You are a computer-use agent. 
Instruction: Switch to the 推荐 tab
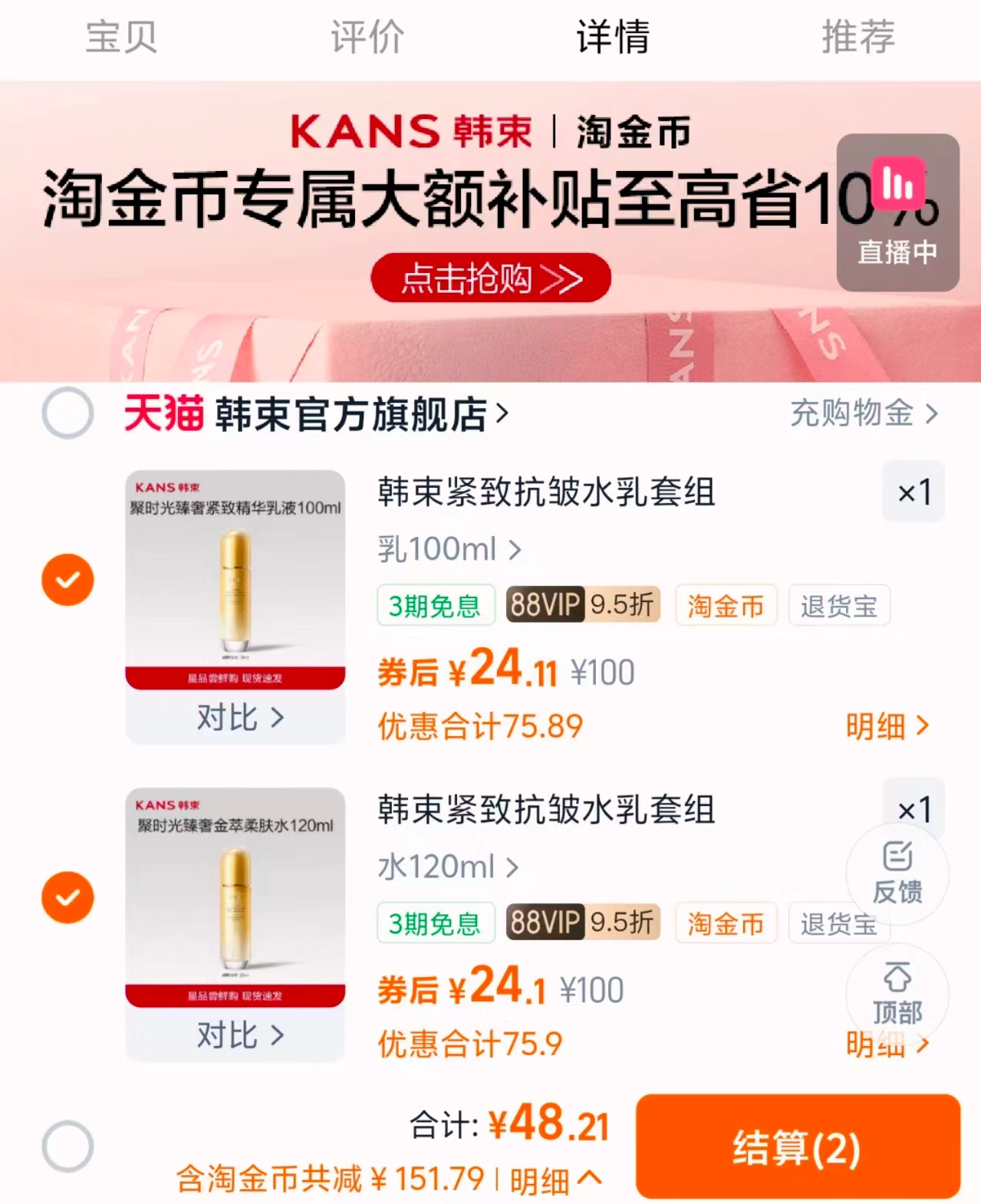pos(857,35)
